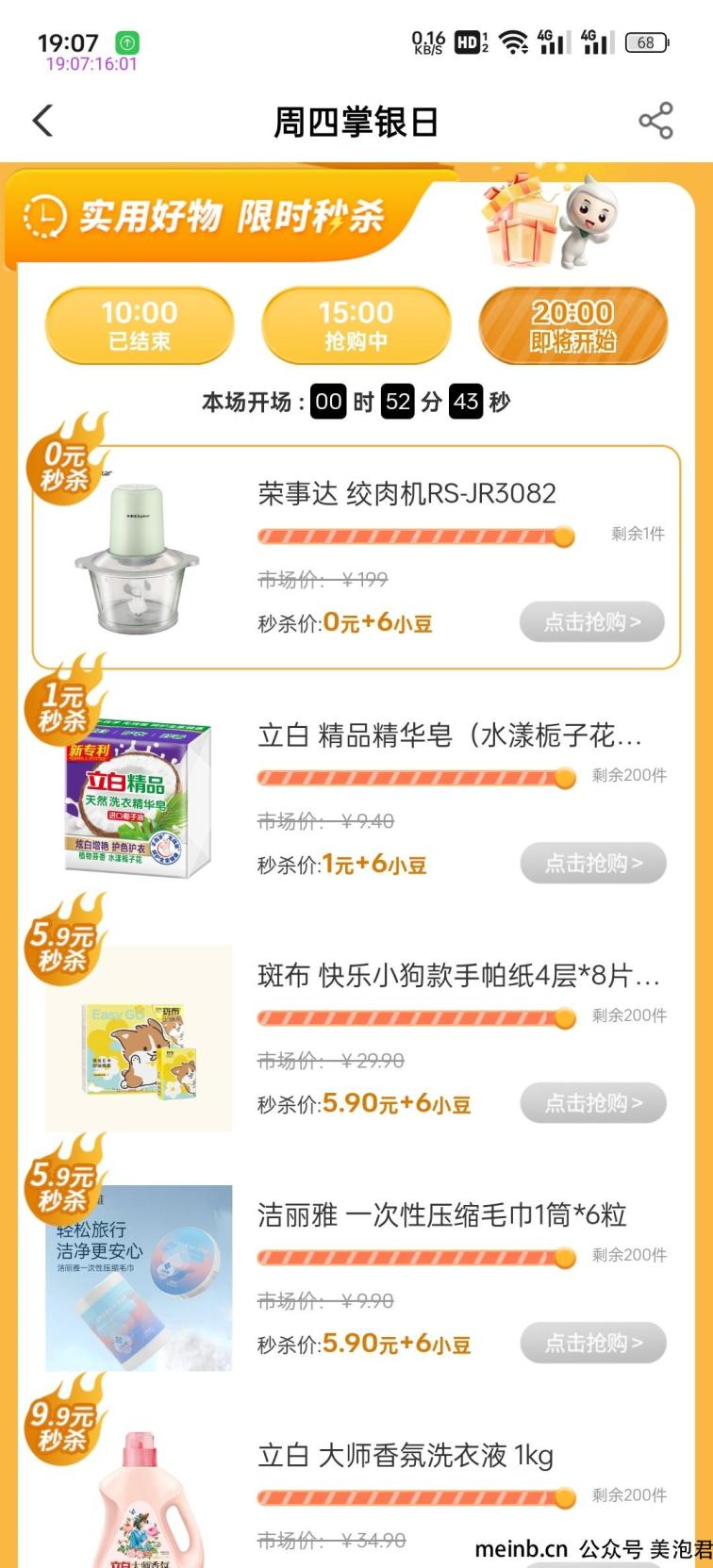Select the 15:00 抢购中 session
Screen dimensions: 713x1568
click(356, 325)
